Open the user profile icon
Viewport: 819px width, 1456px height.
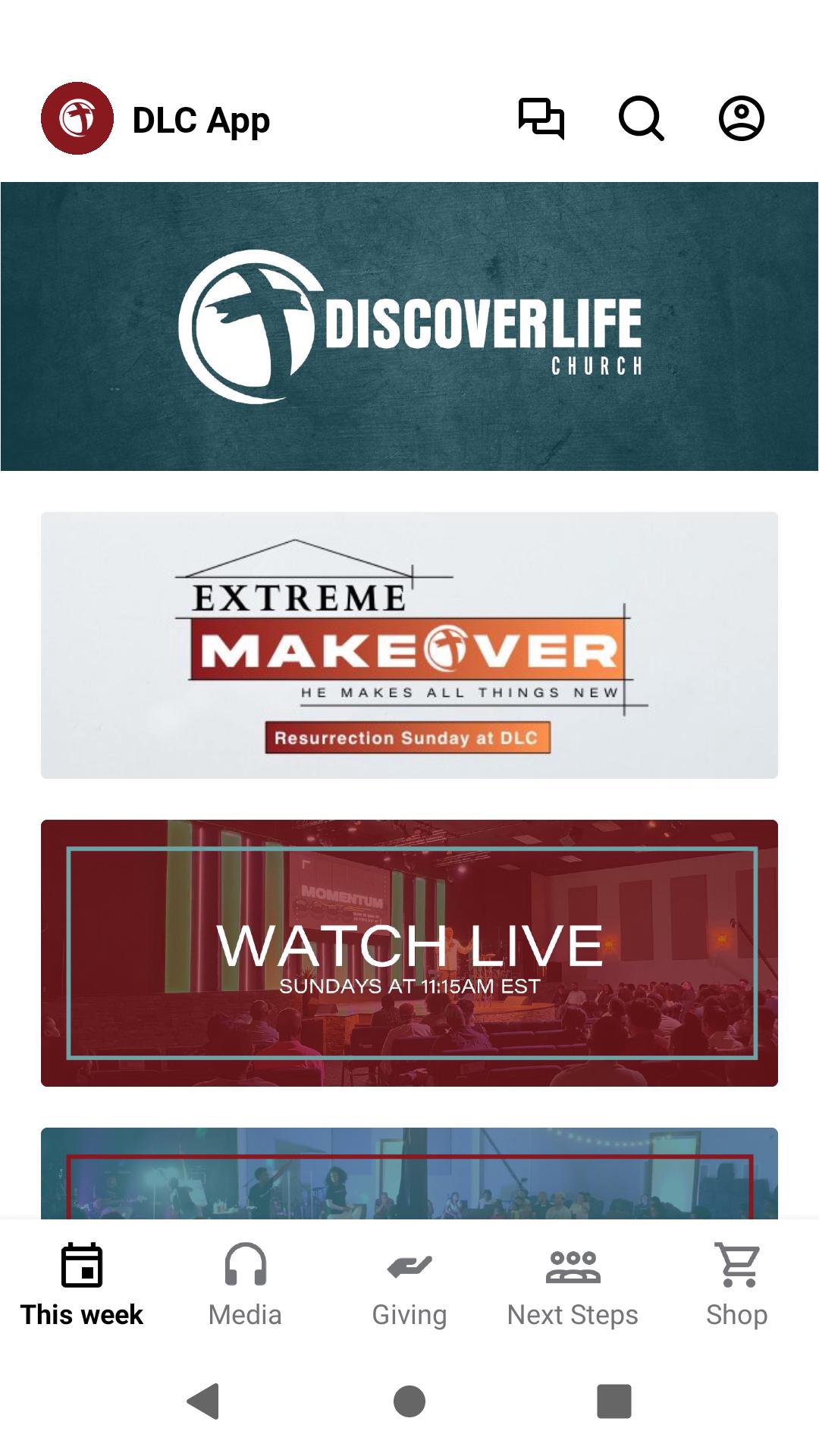741,118
